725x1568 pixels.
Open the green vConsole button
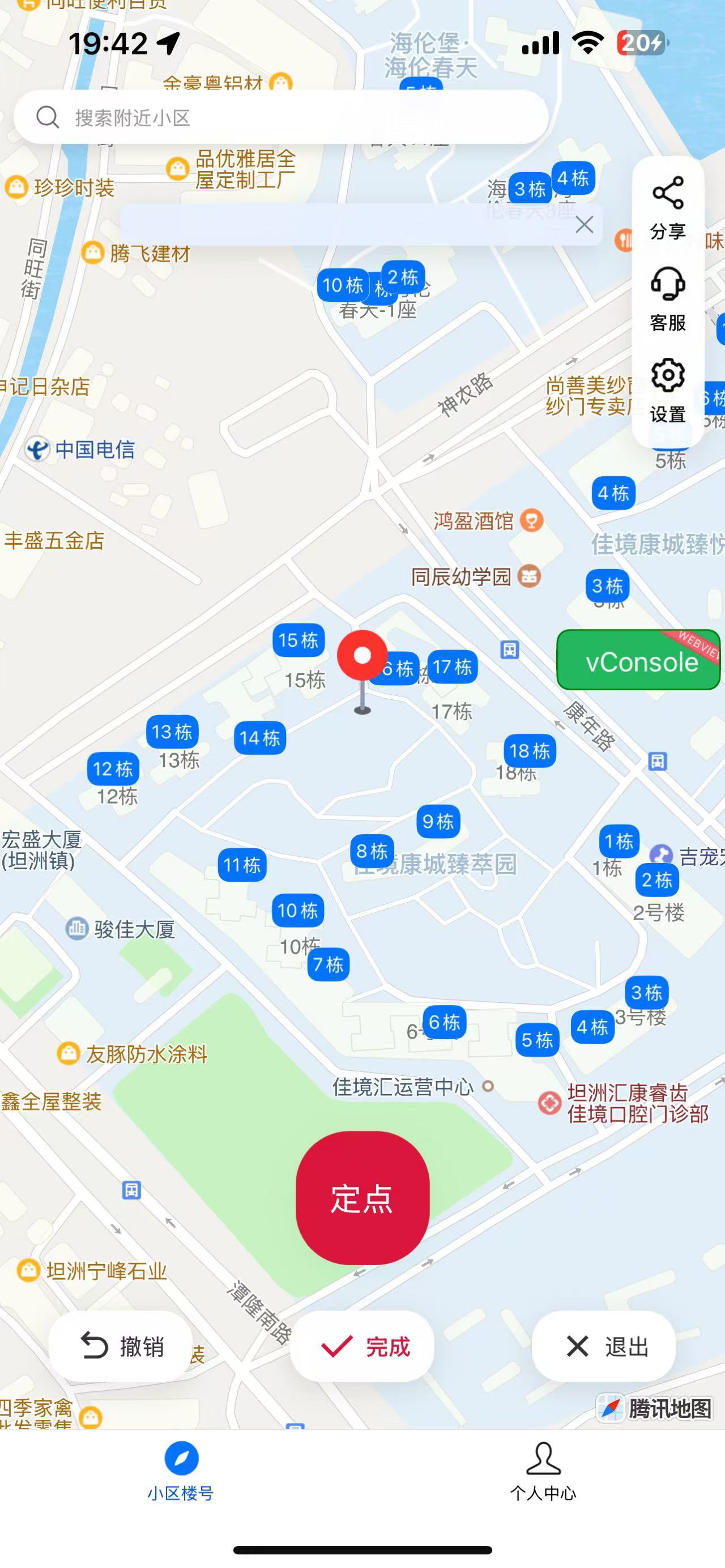[638, 660]
